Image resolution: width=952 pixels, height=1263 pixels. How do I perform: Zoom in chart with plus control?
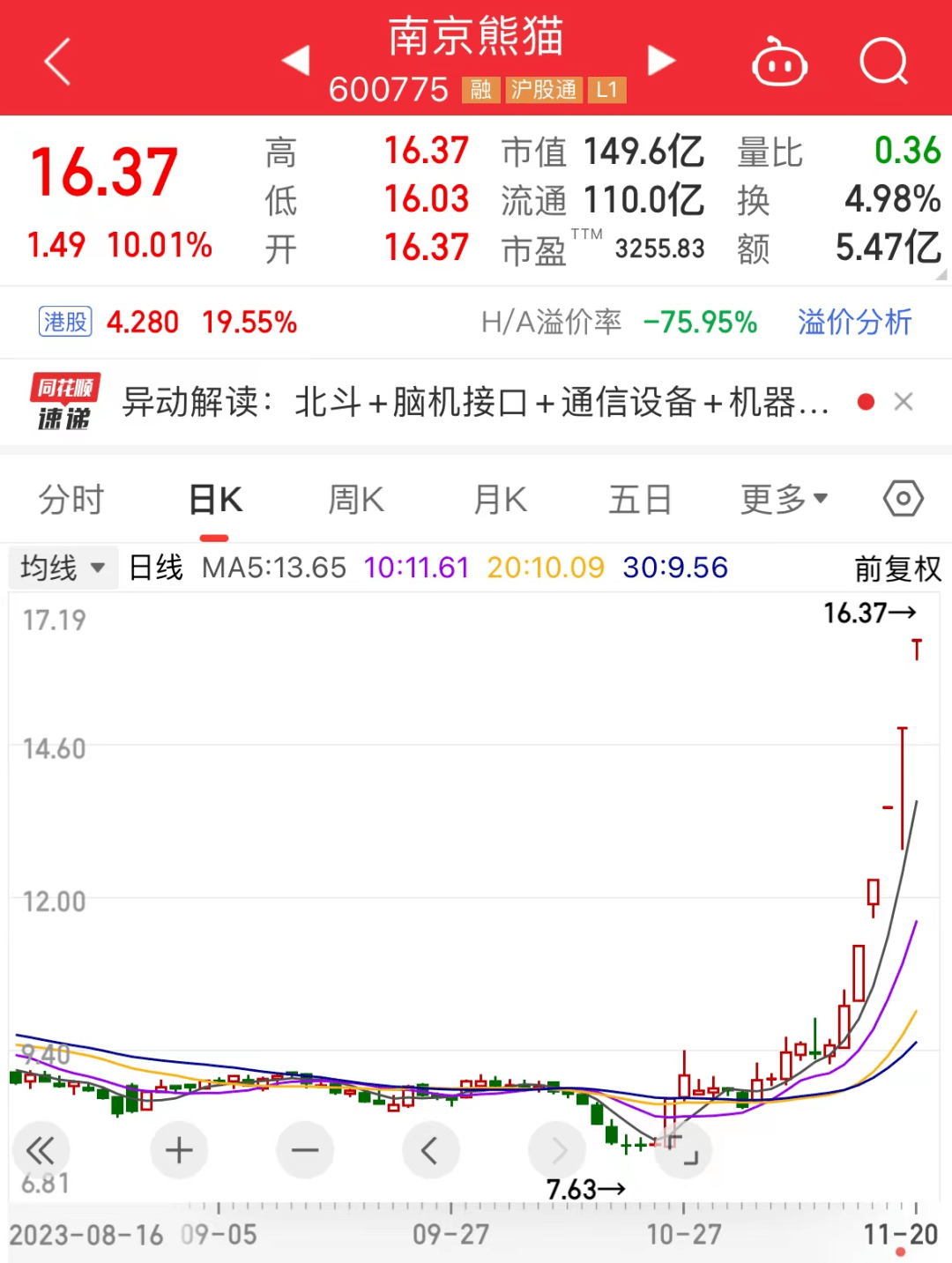(x=179, y=1149)
